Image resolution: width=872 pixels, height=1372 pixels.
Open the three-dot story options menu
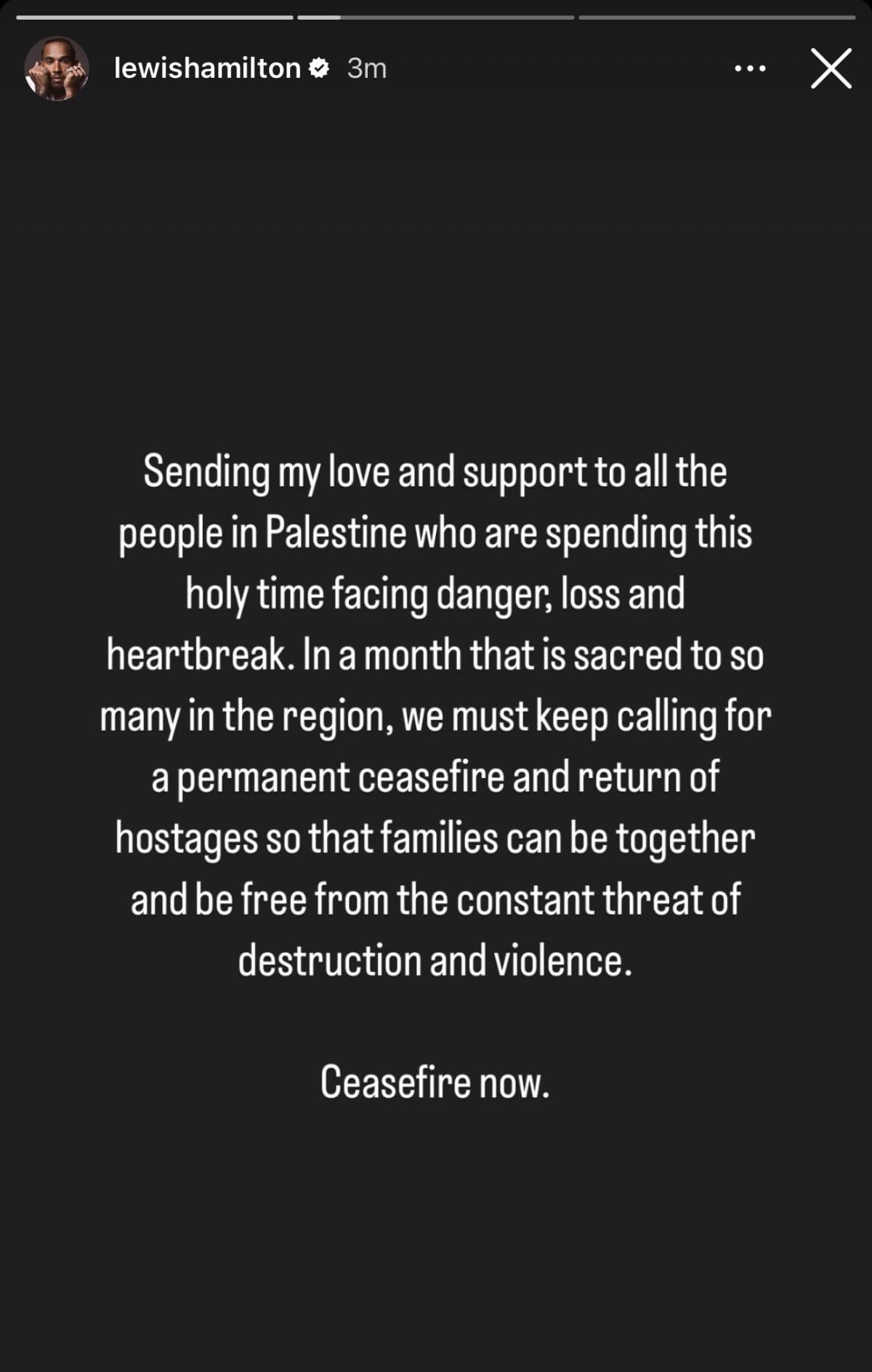[x=750, y=68]
